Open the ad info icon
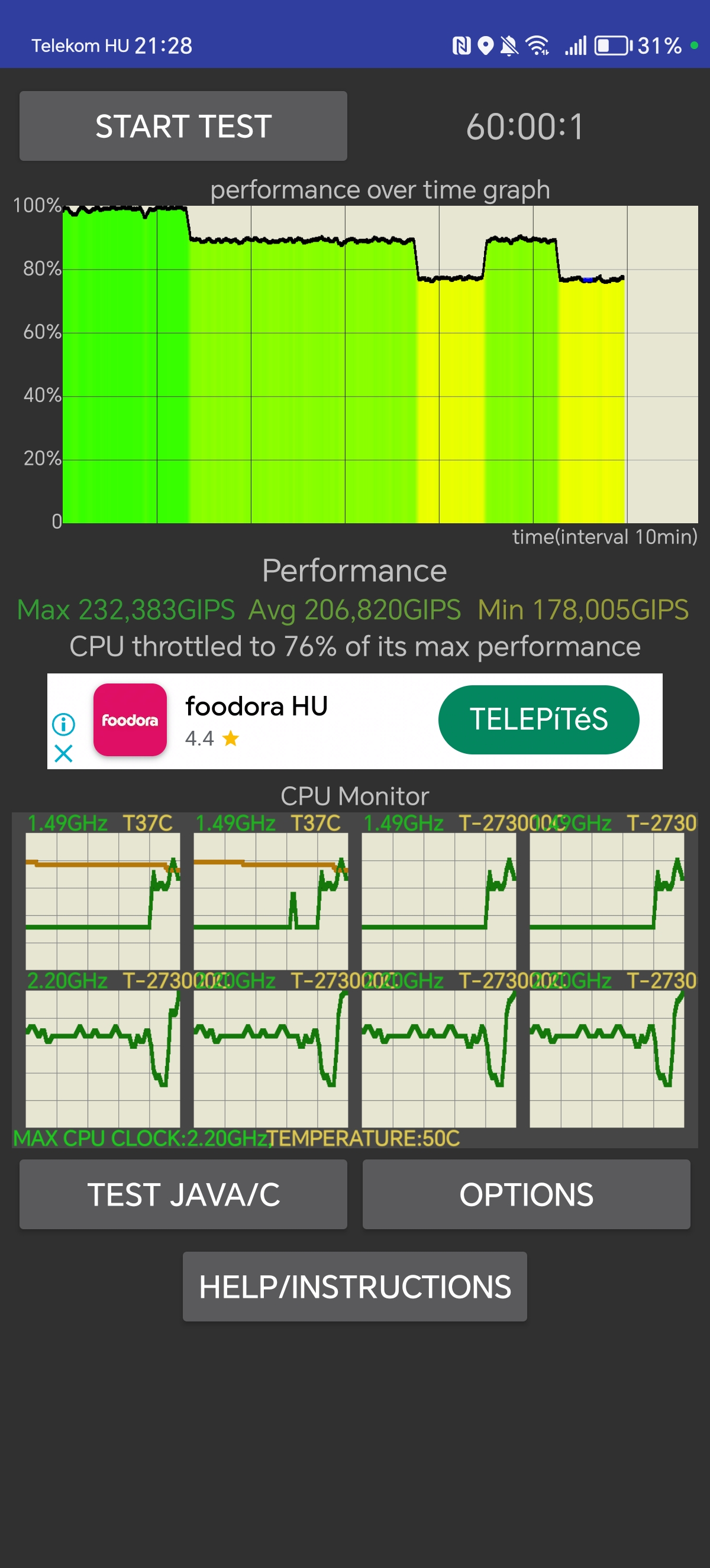 coord(63,724)
